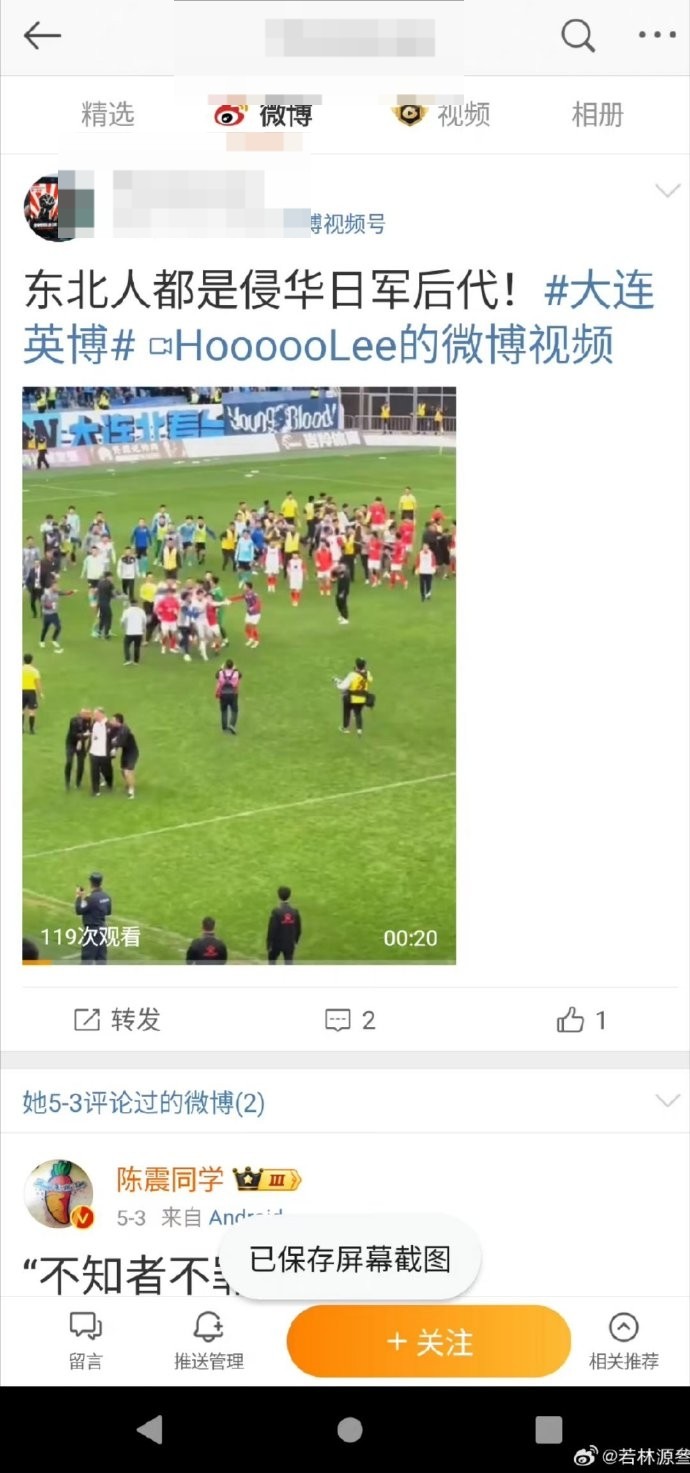
Task: Tap the system home button
Action: [349, 1429]
